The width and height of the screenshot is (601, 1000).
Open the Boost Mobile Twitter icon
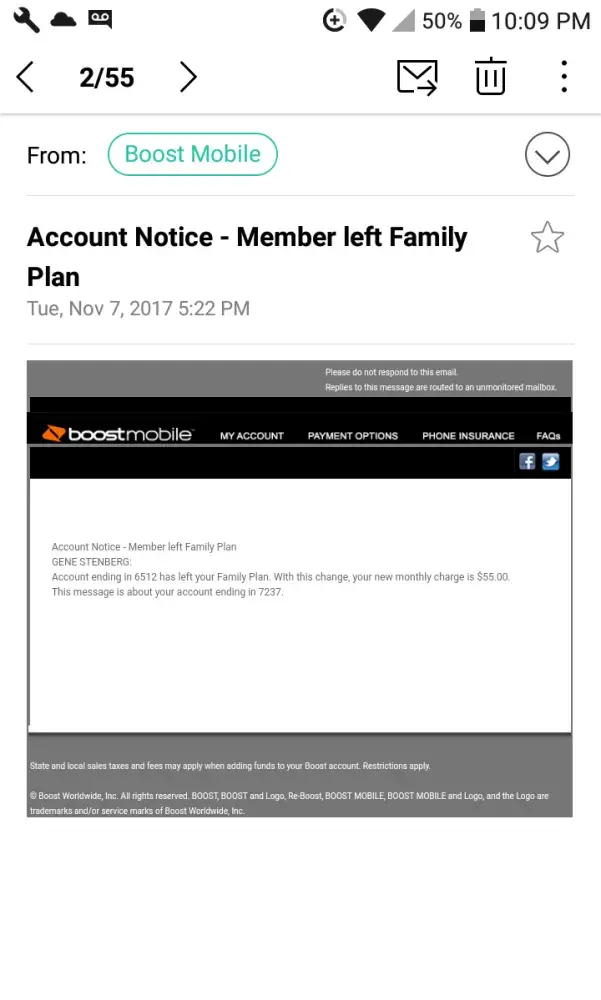click(550, 462)
